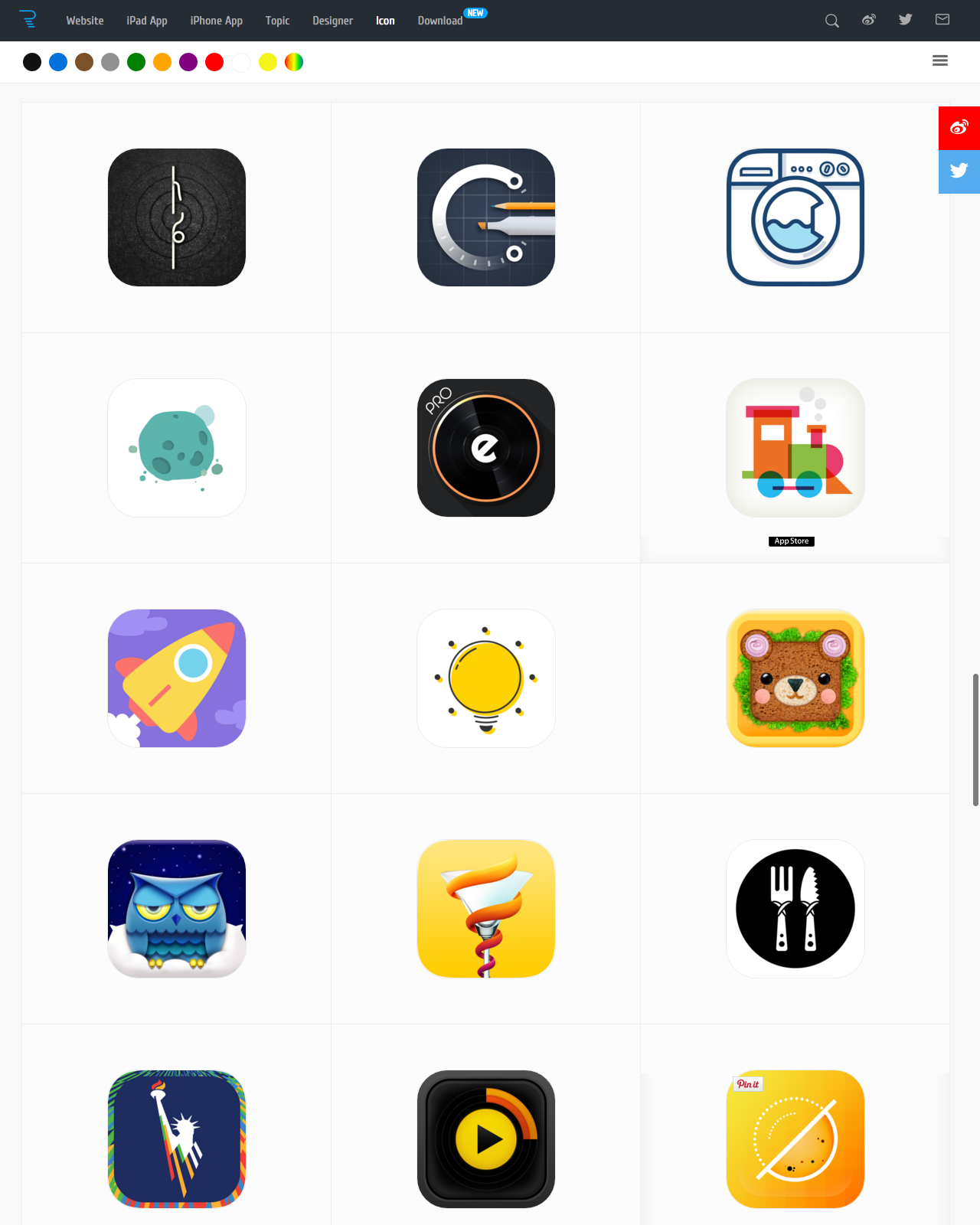The height and width of the screenshot is (1225, 980).
Task: Filter icons by blue color
Action: (58, 62)
